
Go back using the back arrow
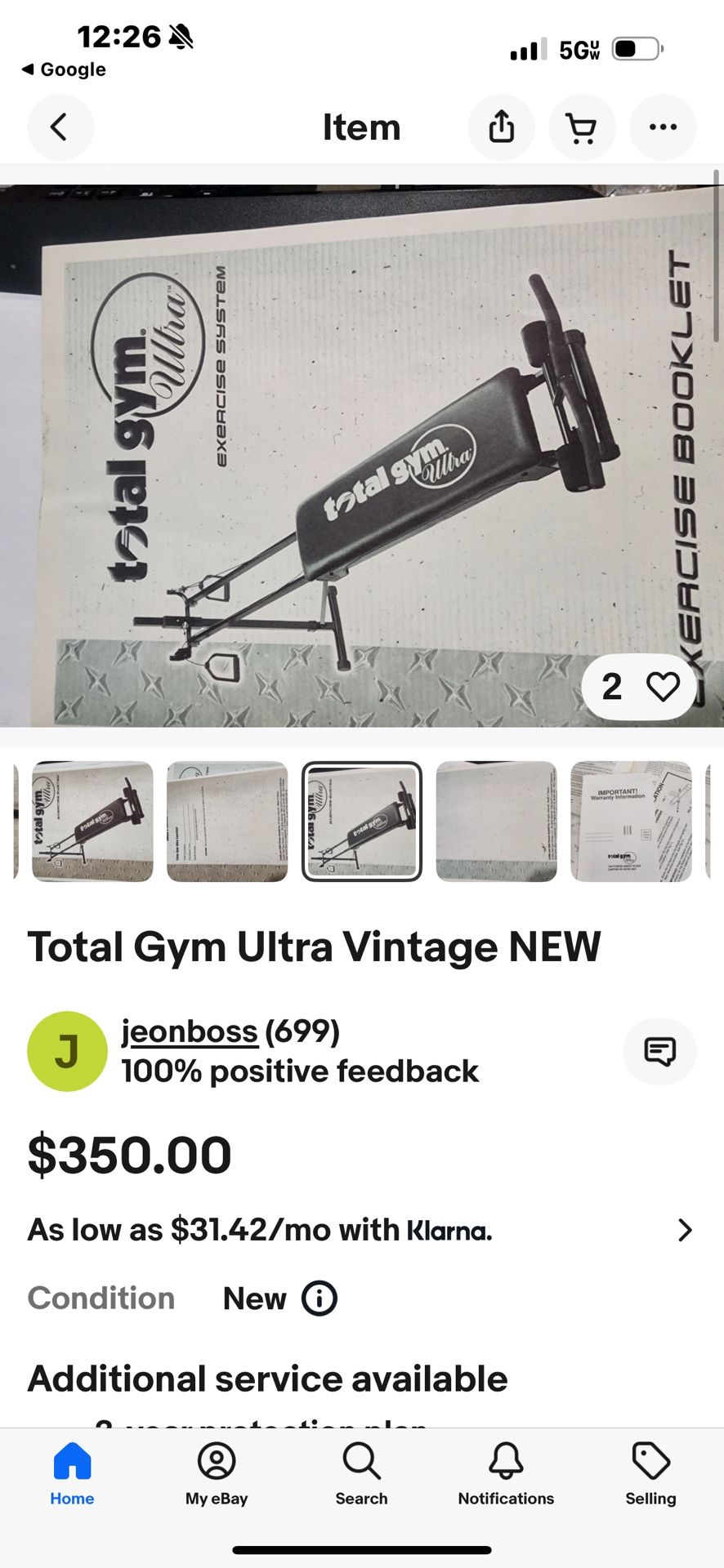60,127
